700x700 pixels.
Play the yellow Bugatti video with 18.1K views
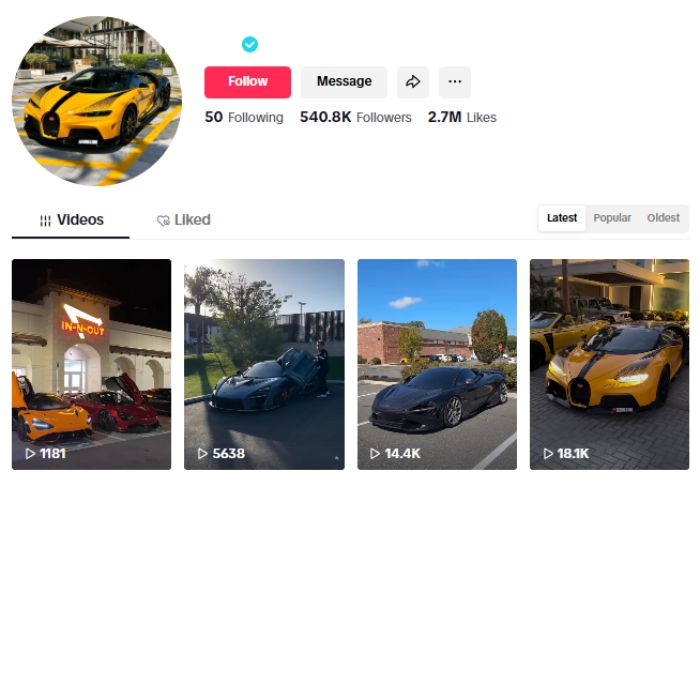click(609, 364)
